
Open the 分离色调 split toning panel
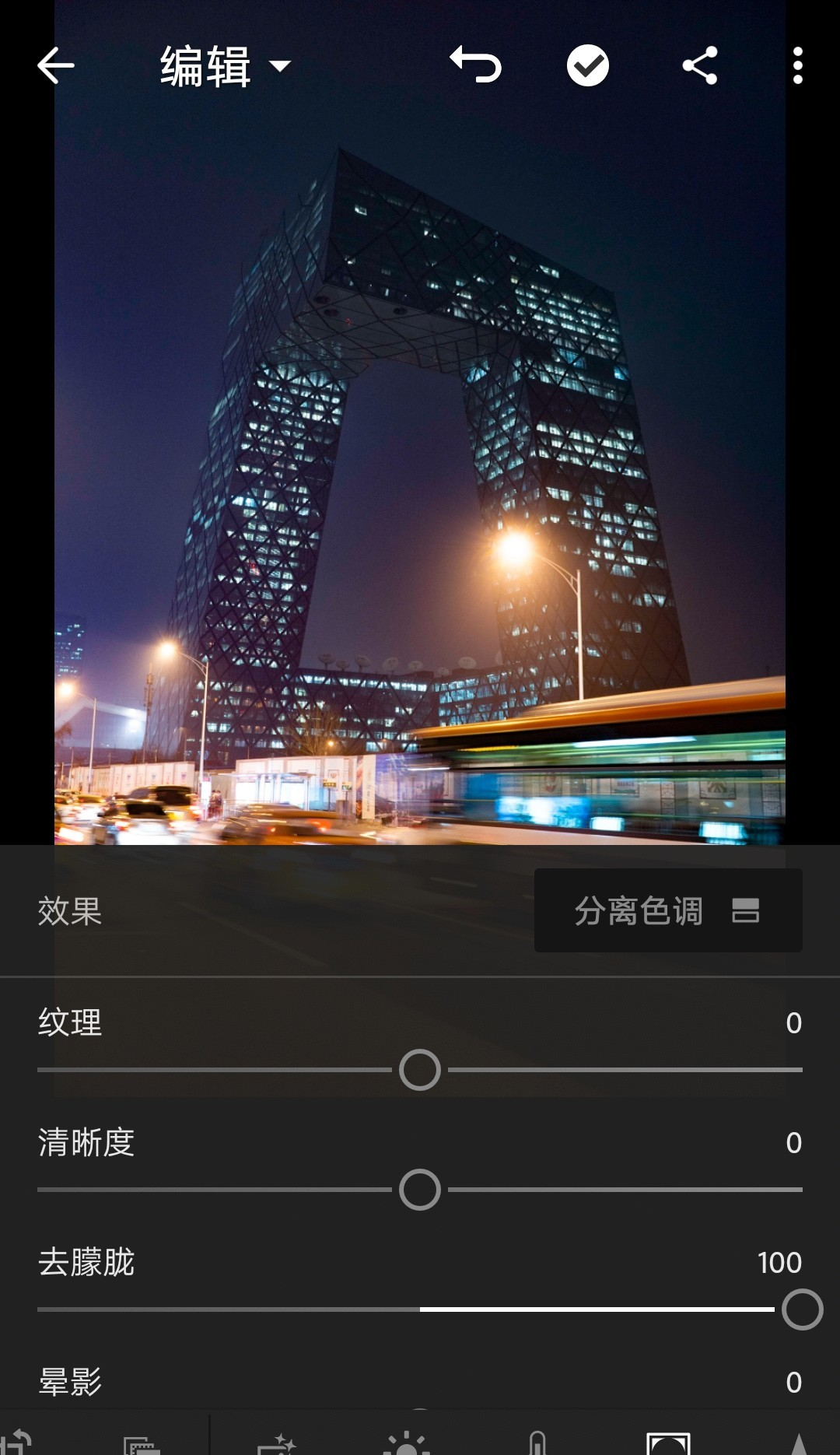coord(667,910)
